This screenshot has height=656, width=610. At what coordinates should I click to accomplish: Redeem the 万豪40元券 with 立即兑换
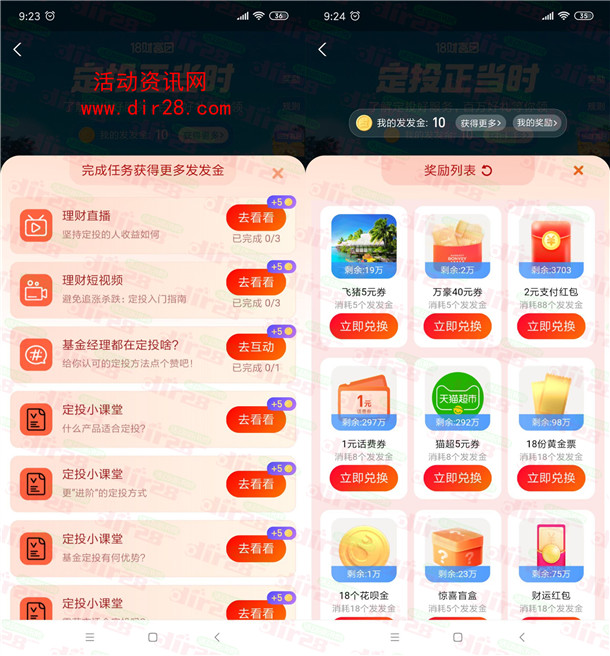457,326
